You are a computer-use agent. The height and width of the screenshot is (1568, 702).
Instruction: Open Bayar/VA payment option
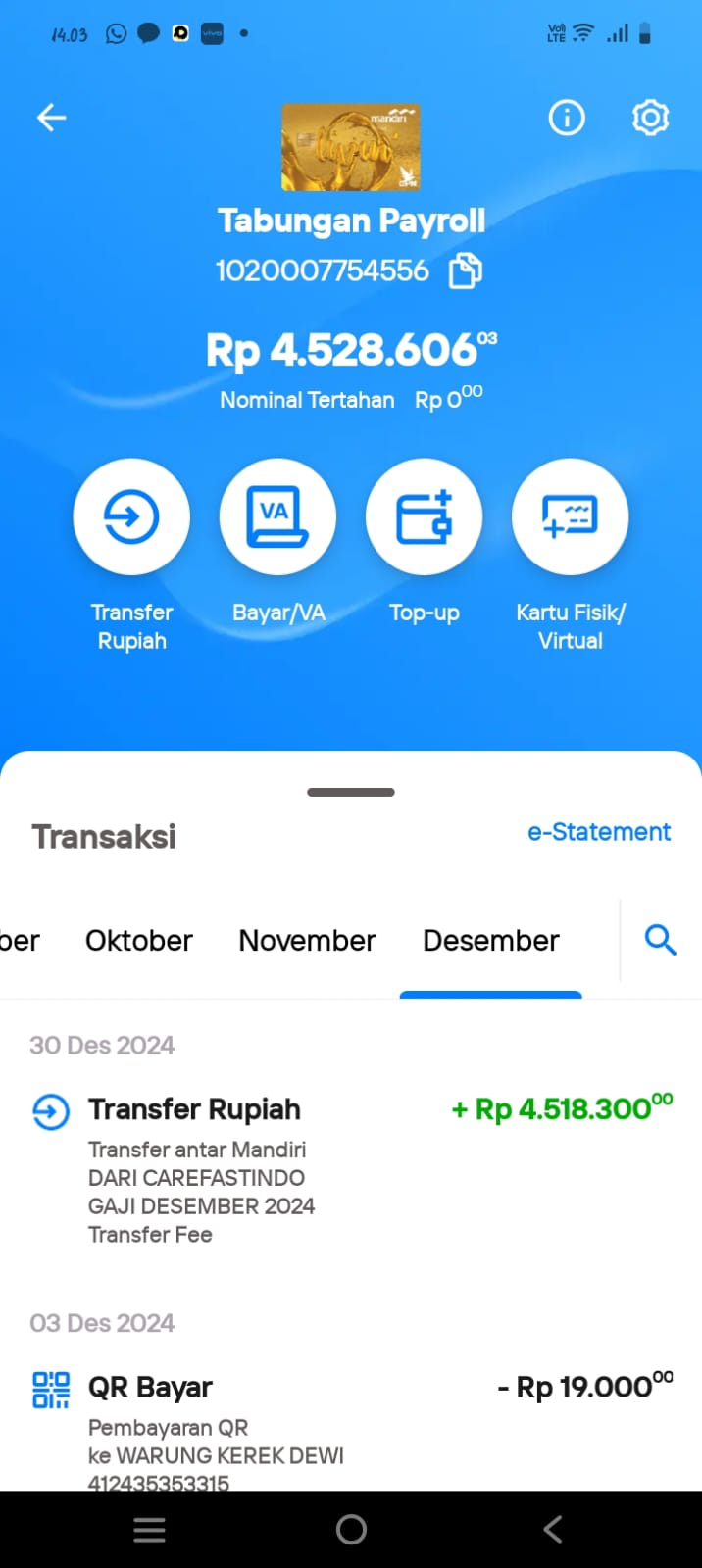pyautogui.click(x=277, y=516)
